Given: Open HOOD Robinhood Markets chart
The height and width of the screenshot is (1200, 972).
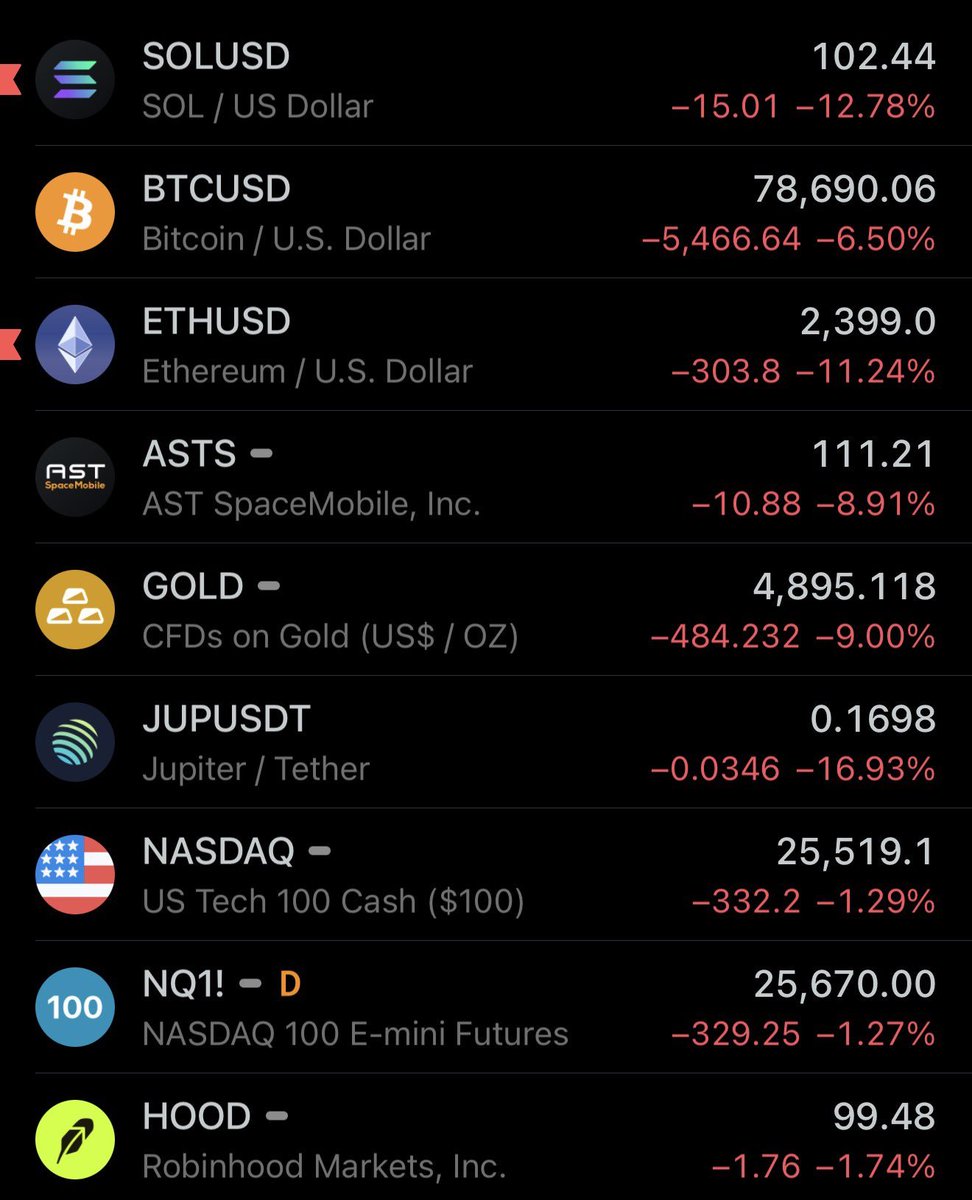Looking at the screenshot, I should (x=486, y=1137).
